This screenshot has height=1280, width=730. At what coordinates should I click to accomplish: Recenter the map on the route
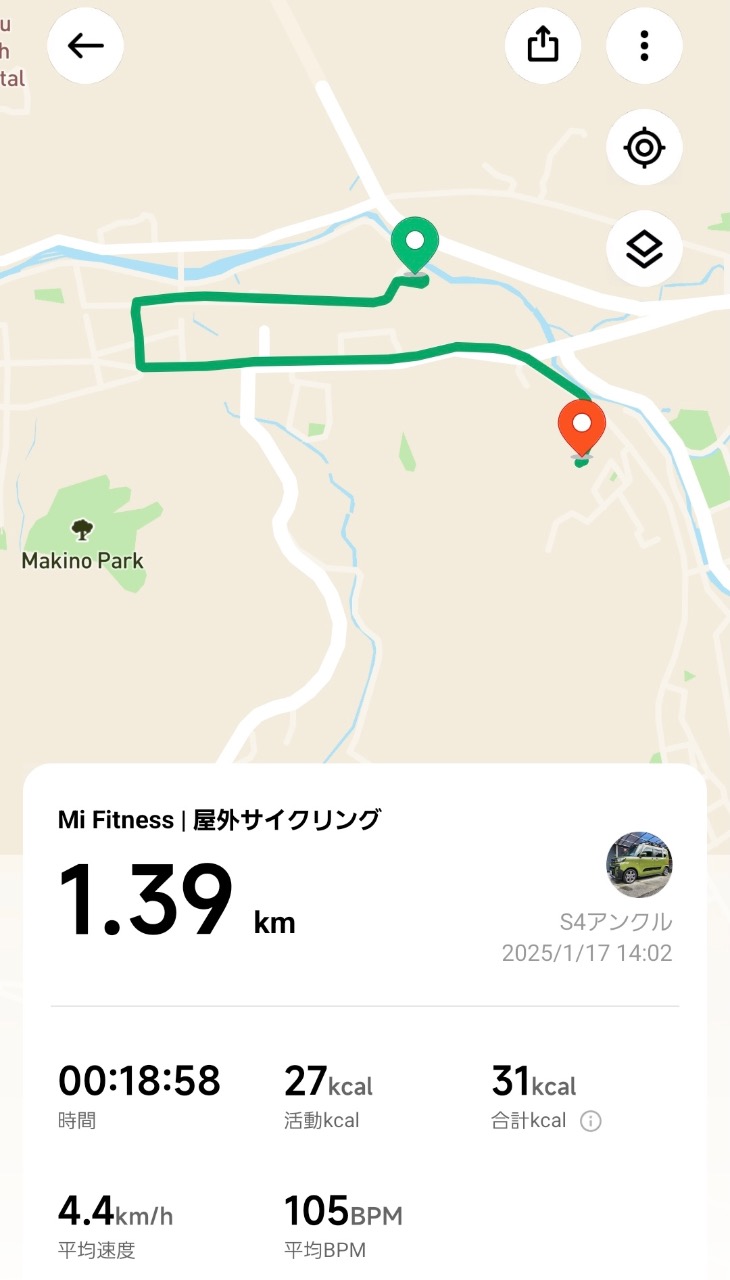[644, 148]
